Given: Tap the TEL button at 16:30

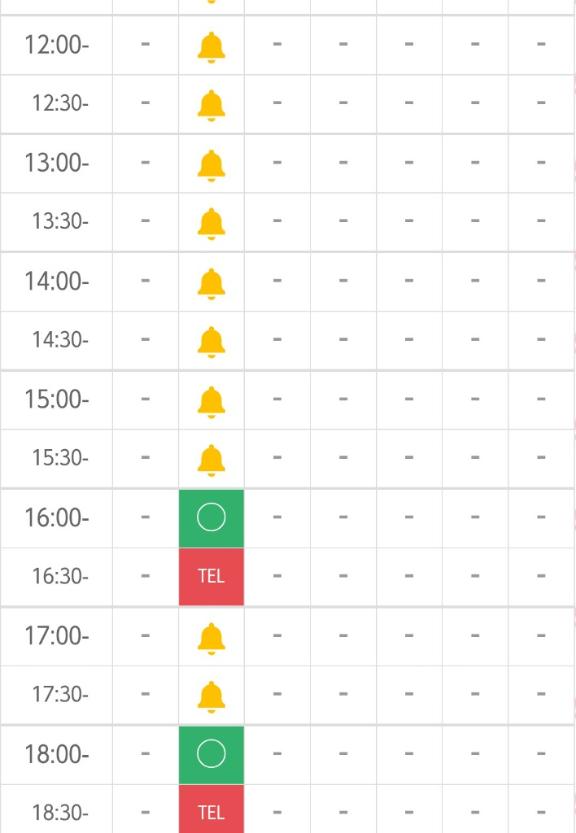Looking at the screenshot, I should [211, 576].
